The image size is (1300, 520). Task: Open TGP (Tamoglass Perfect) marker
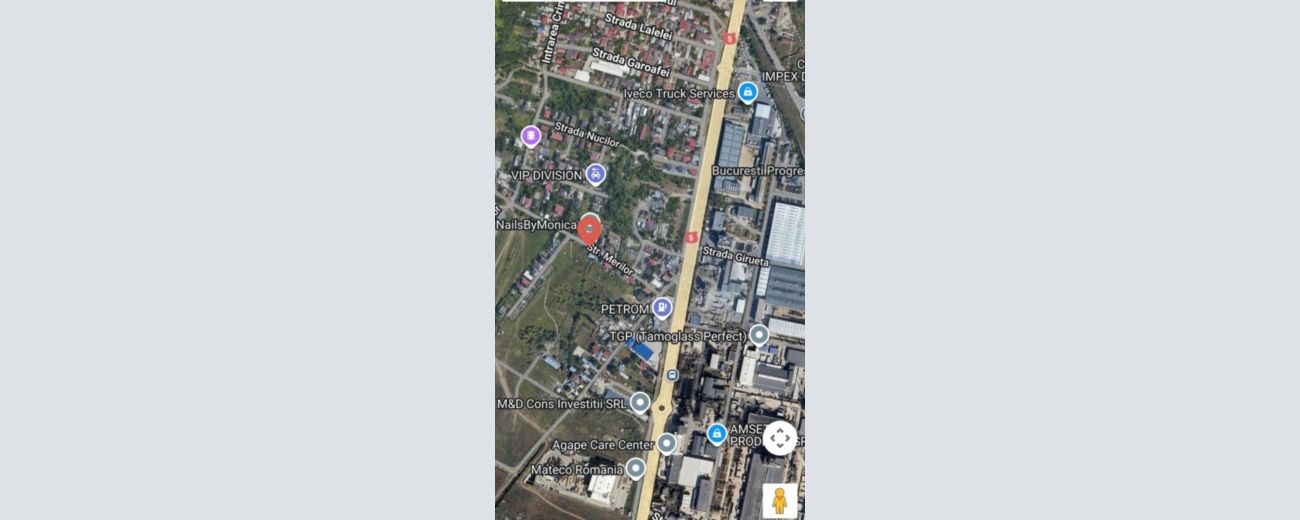[x=759, y=334]
